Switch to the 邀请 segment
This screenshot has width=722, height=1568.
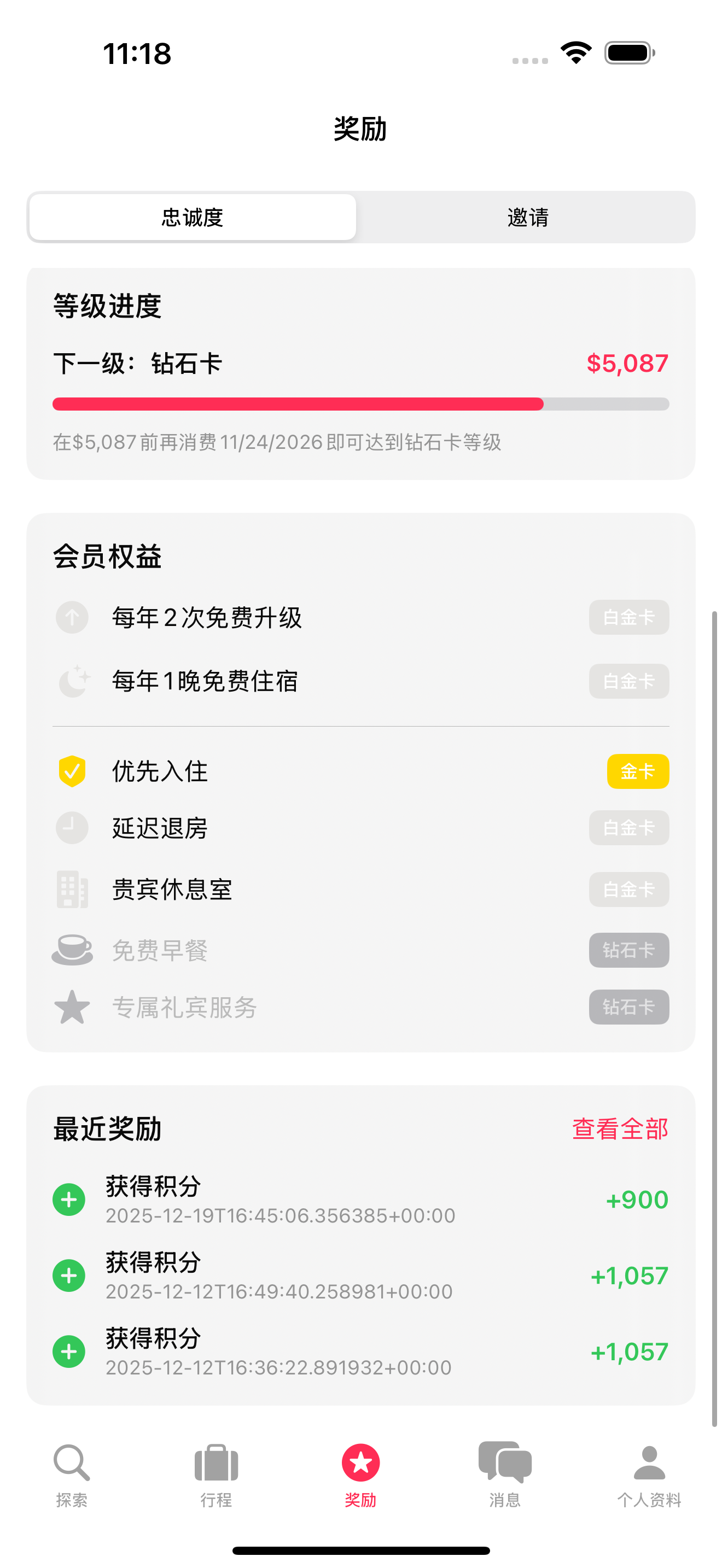527,217
